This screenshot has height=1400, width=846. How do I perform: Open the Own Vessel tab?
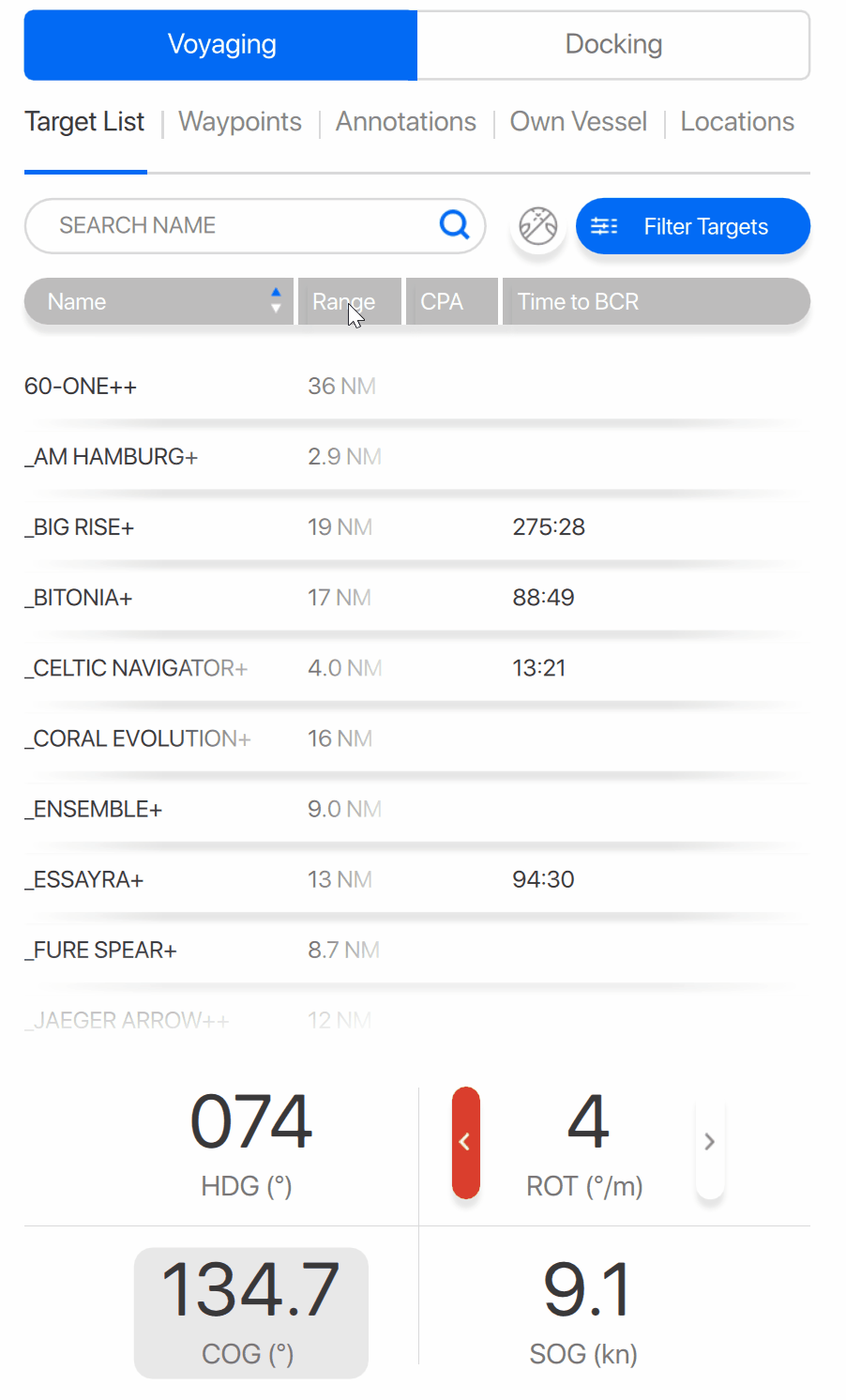click(x=578, y=121)
